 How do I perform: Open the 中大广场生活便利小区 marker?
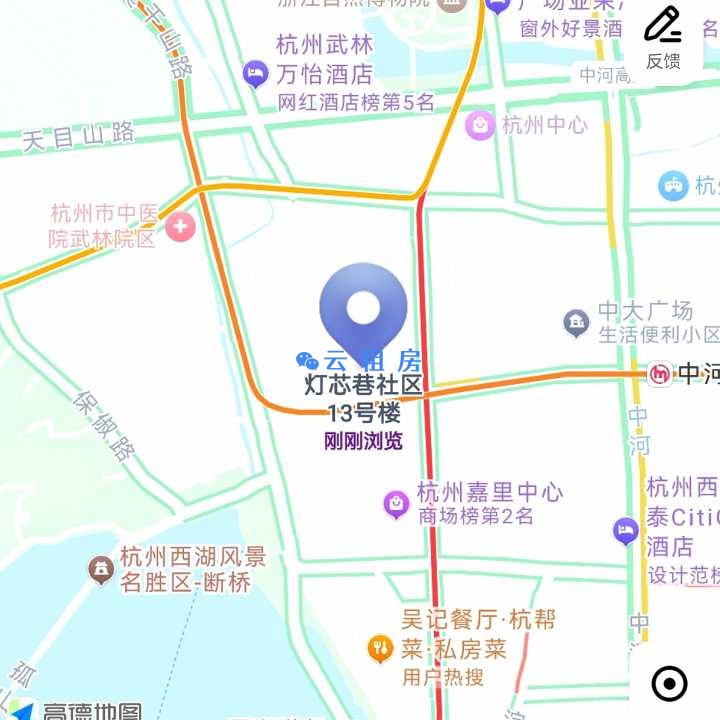pyautogui.click(x=576, y=322)
